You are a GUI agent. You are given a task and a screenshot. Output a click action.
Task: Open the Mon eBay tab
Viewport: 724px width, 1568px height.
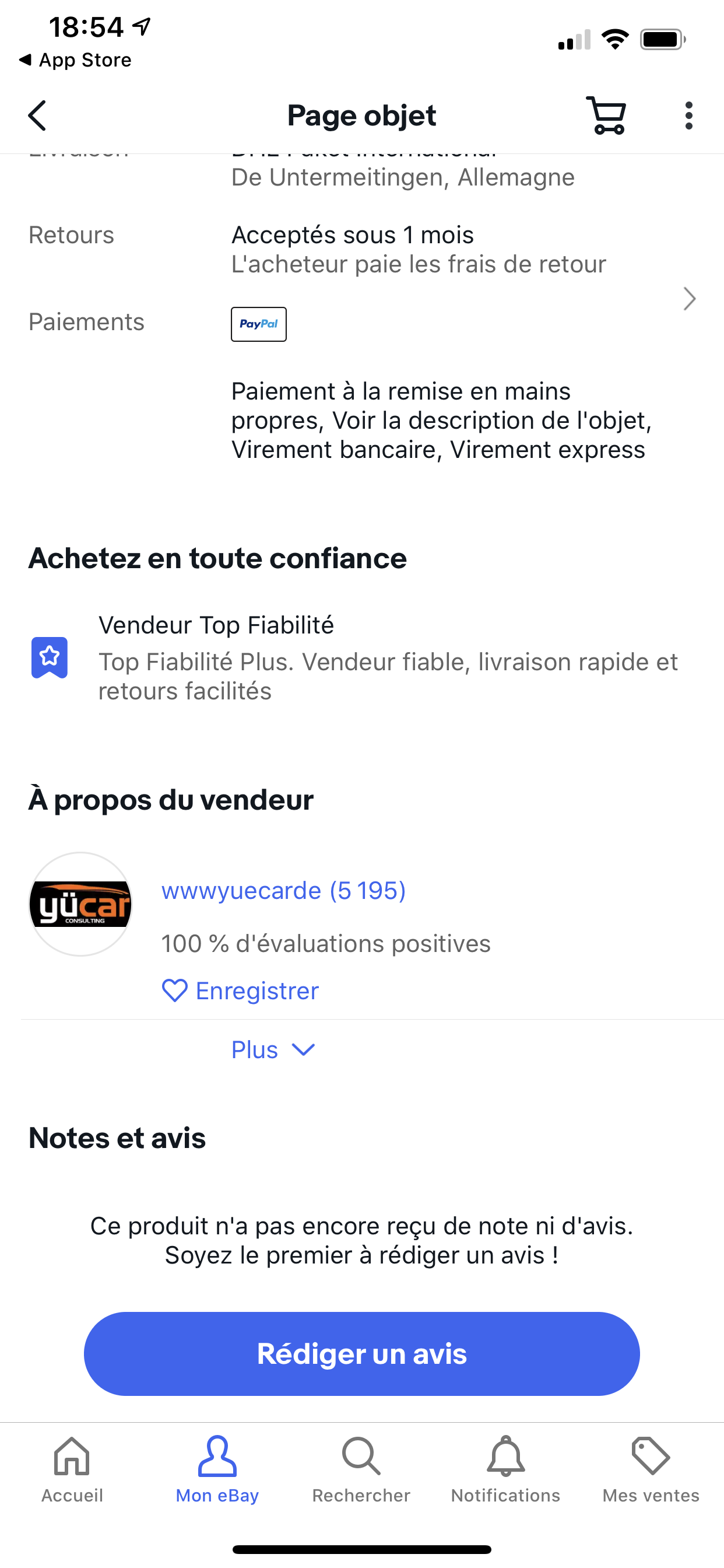click(217, 1469)
